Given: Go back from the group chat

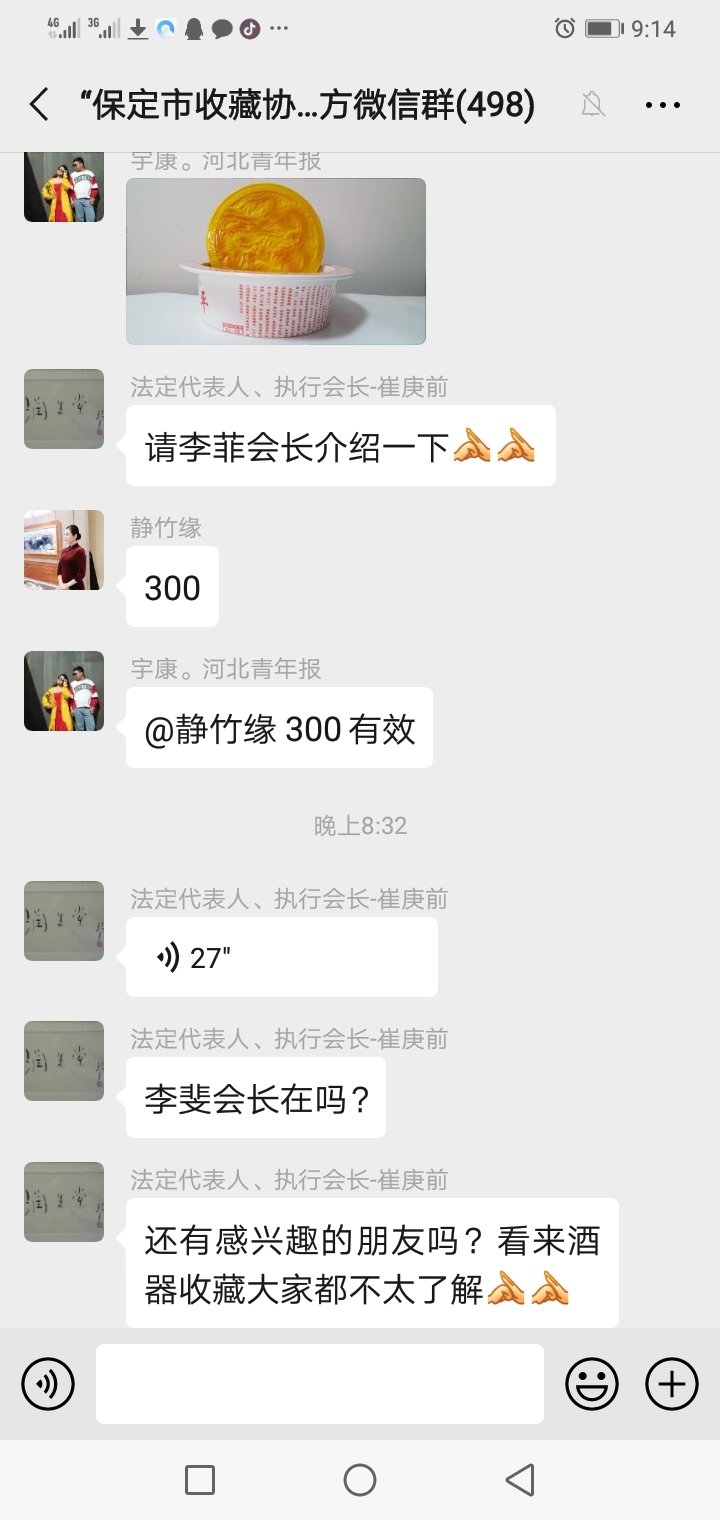Looking at the screenshot, I should click(39, 104).
